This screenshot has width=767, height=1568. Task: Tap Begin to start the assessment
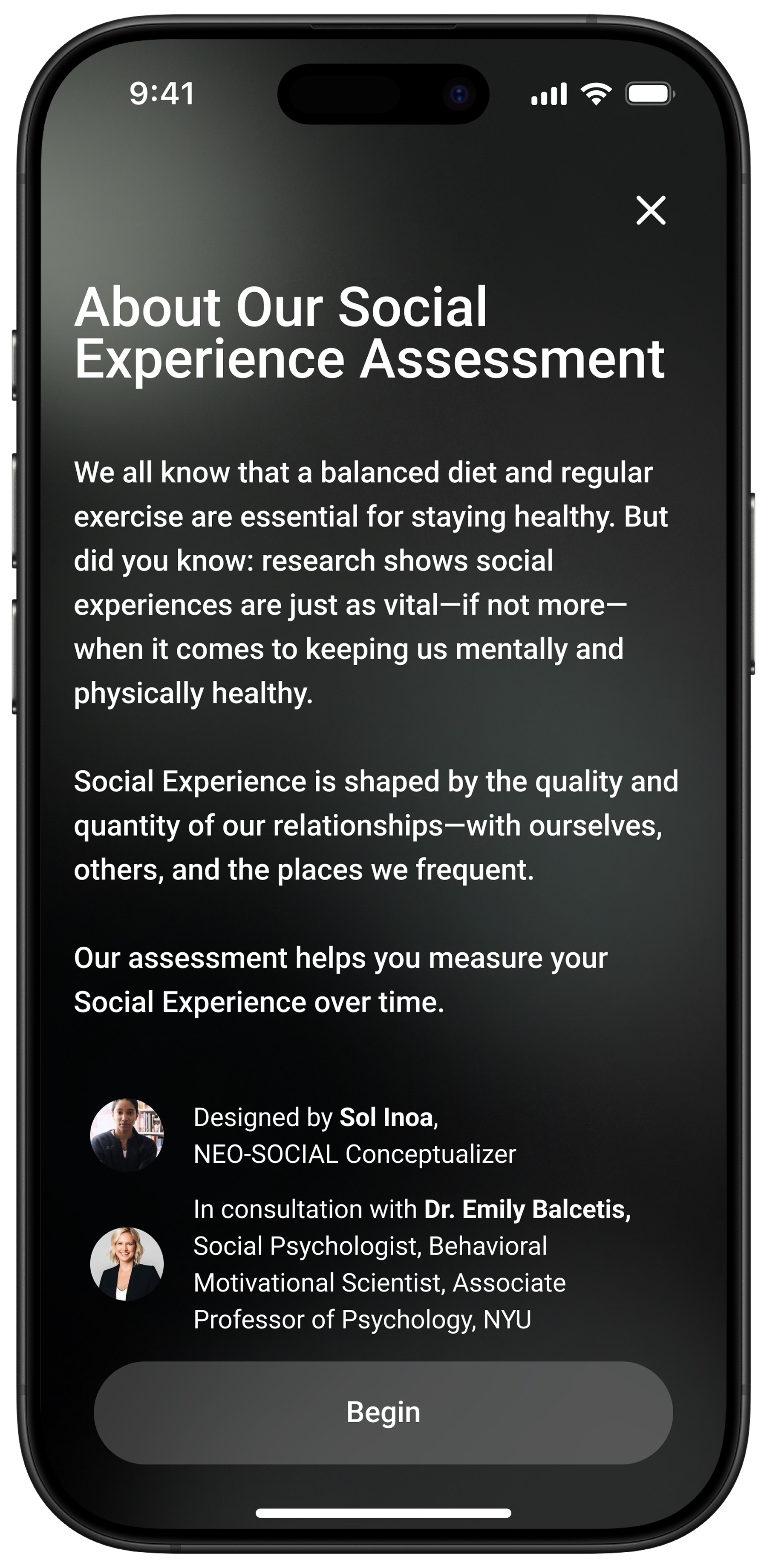coord(383,1412)
